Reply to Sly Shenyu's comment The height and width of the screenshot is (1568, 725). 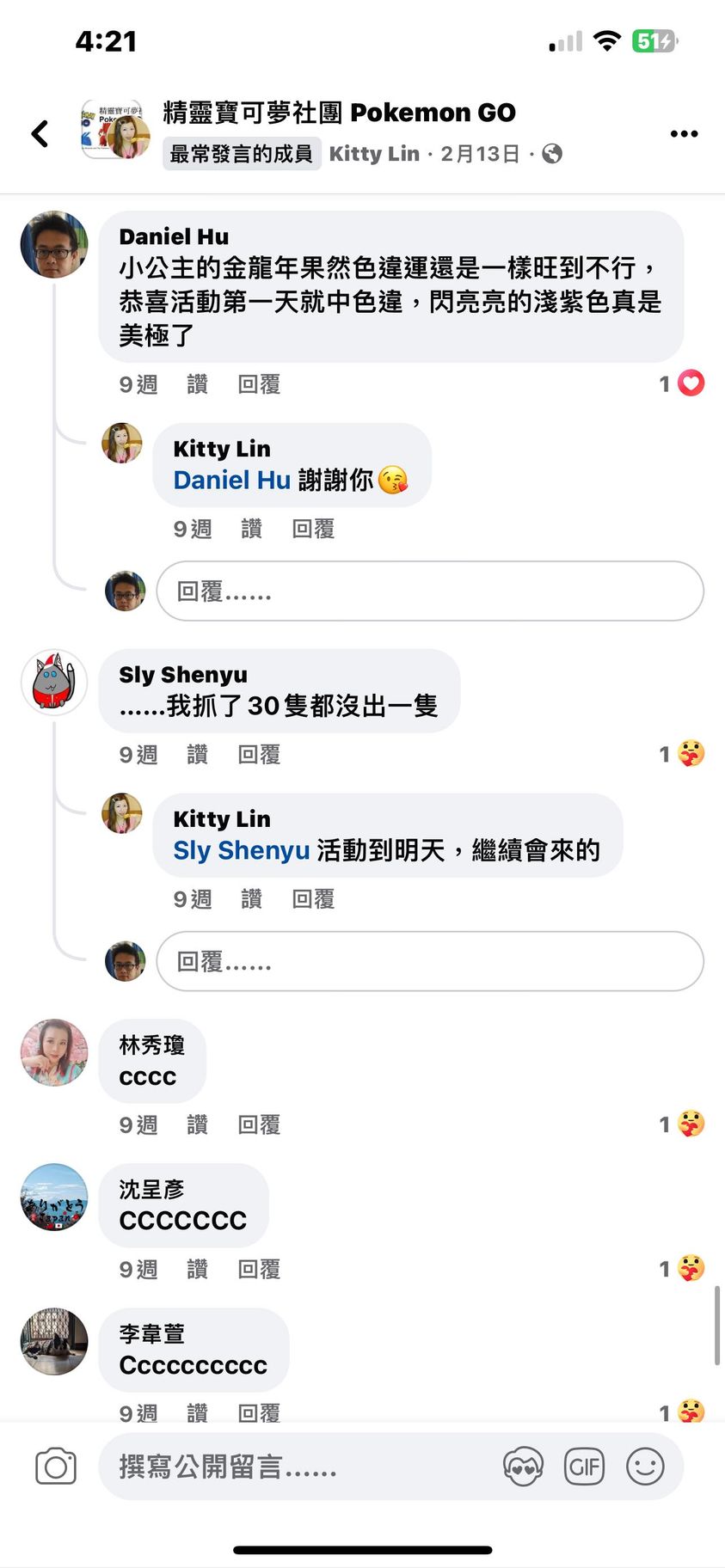259,755
